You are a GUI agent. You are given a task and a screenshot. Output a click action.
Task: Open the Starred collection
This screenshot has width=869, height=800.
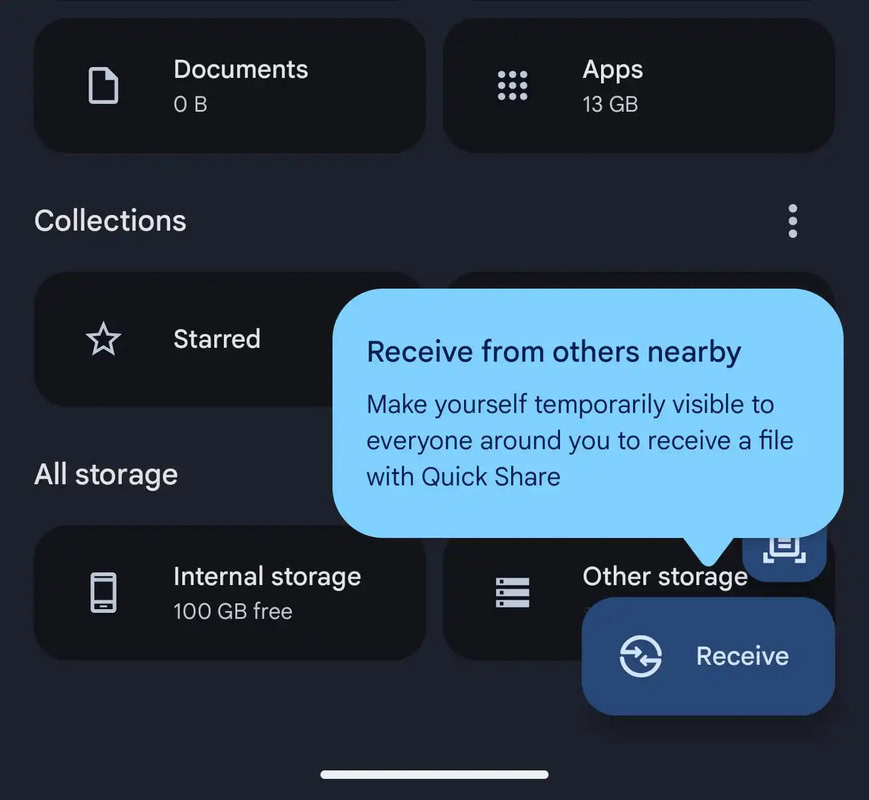point(183,339)
